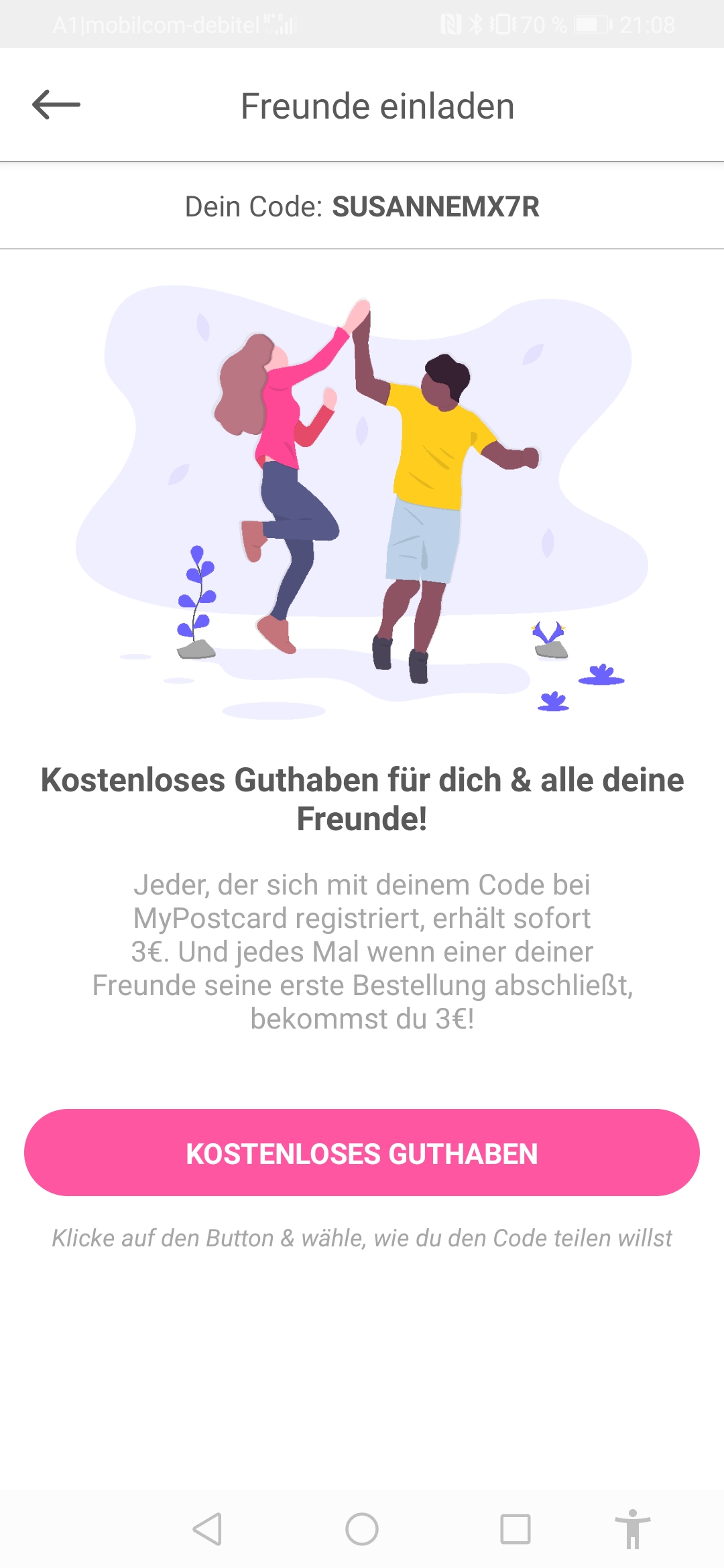This screenshot has width=724, height=1568.
Task: Open the accessibility shortcut in navigation bar
Action: coord(633,1529)
